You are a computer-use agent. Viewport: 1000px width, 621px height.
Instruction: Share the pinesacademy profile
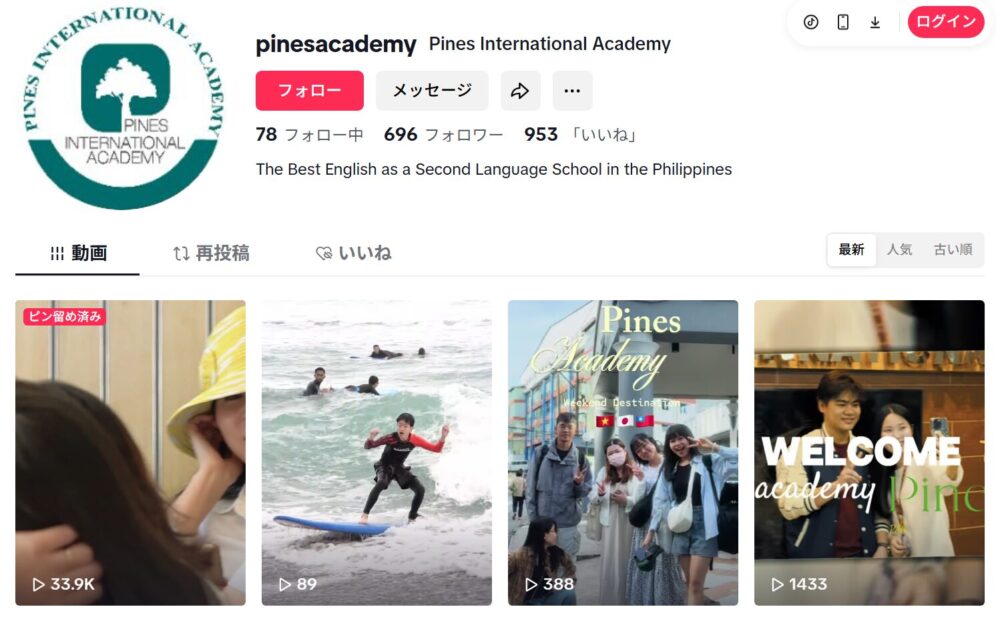[520, 91]
